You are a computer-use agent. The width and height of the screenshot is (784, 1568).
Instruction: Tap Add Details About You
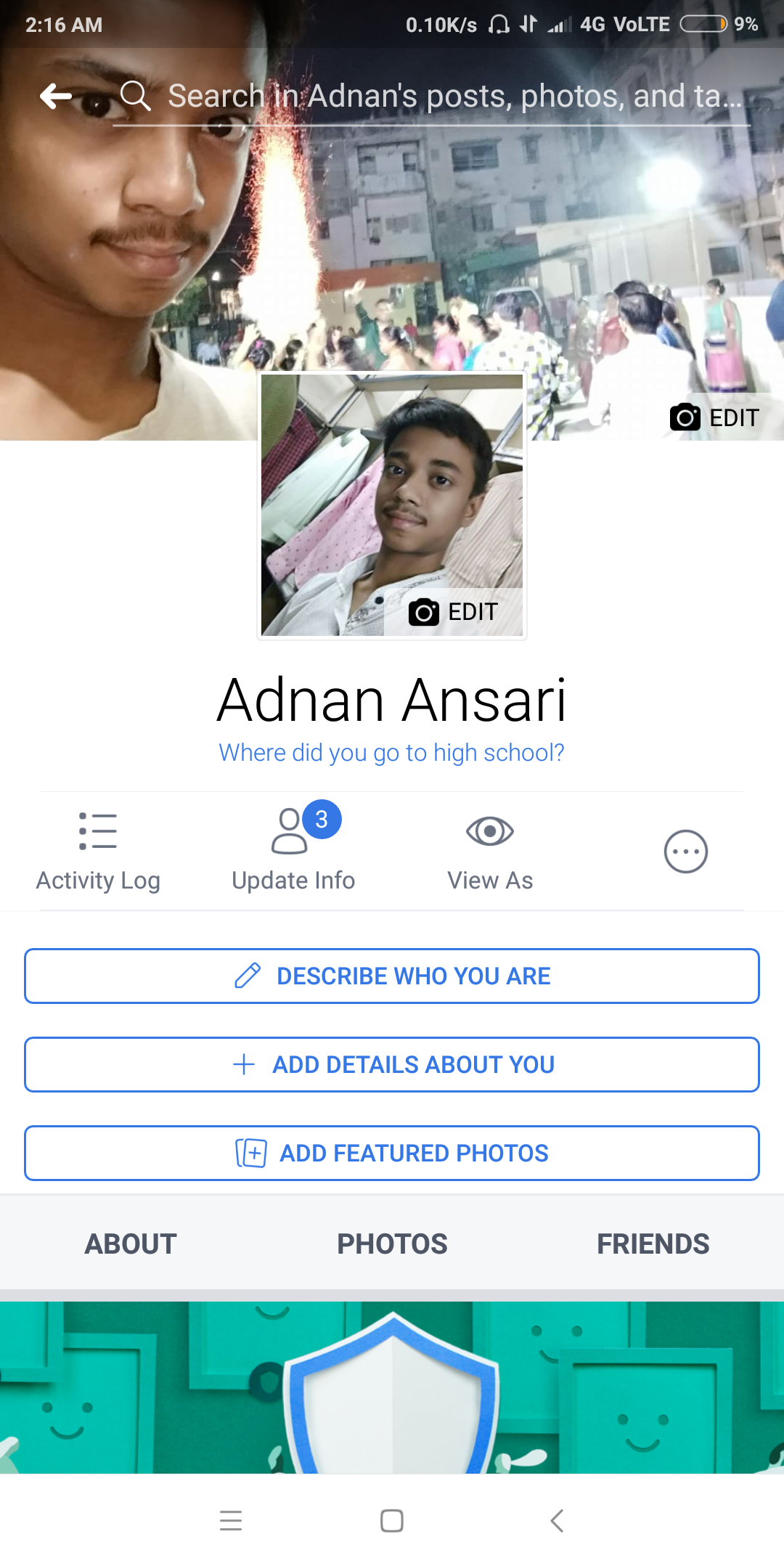[x=392, y=1064]
